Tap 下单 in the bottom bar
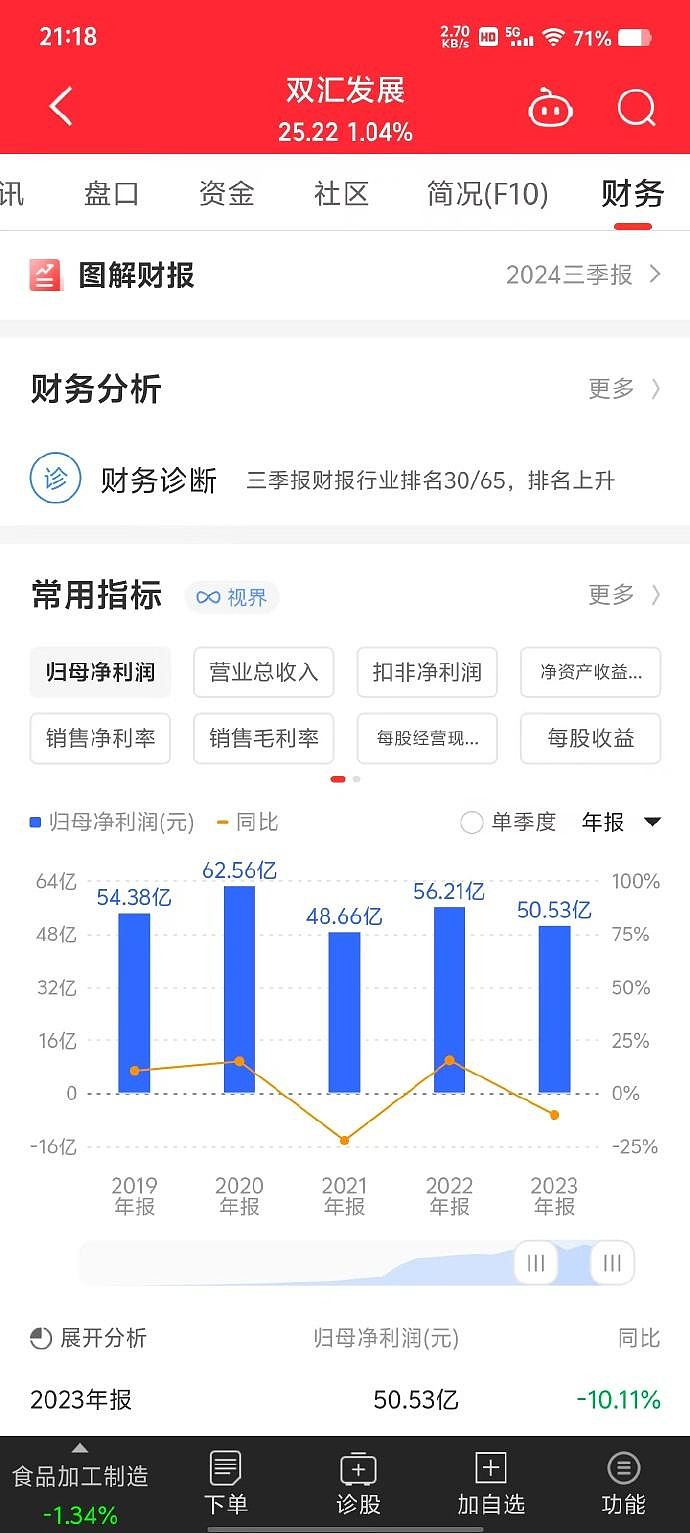The height and width of the screenshot is (1533, 690). pos(226,1484)
